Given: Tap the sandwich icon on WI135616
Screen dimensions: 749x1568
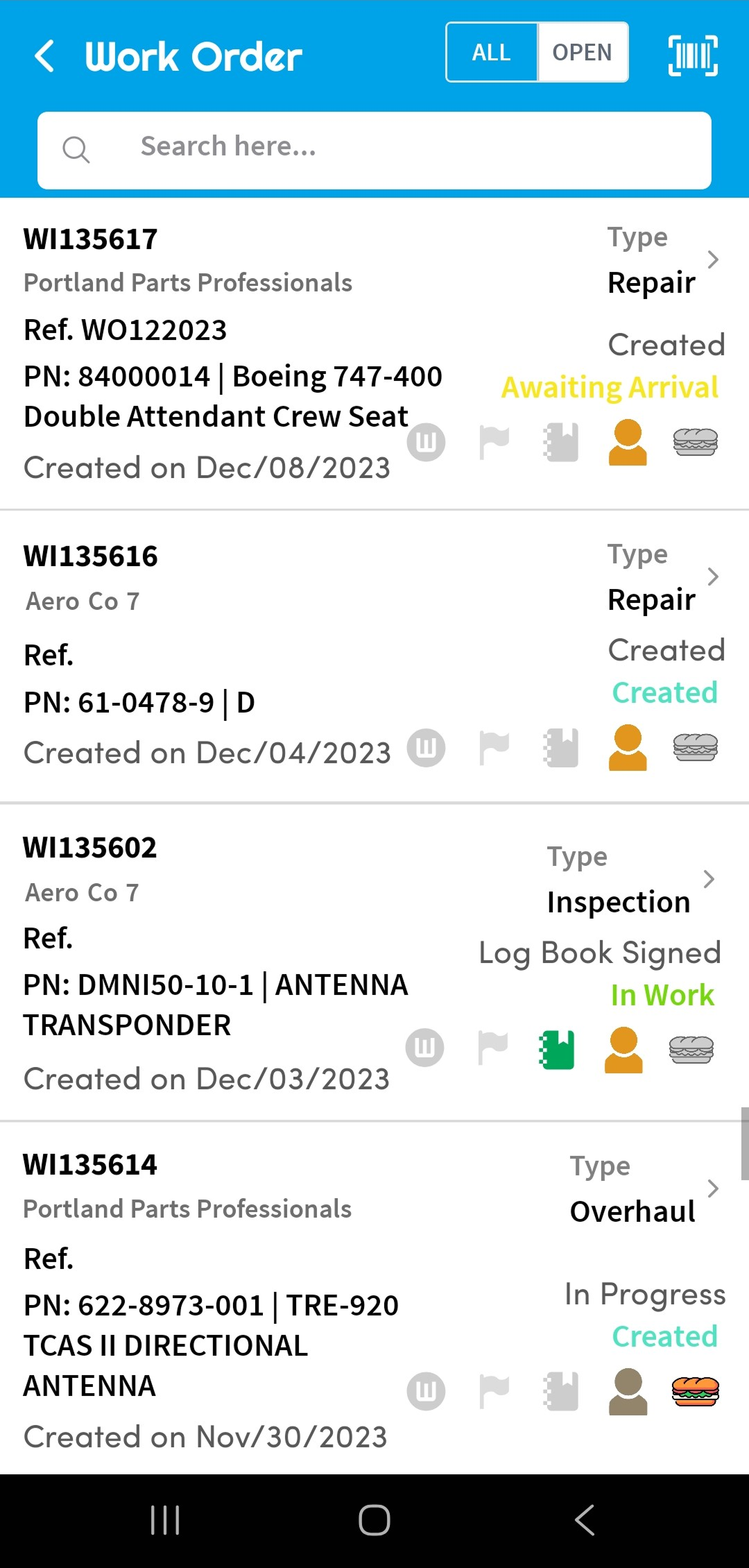Looking at the screenshot, I should tap(695, 748).
